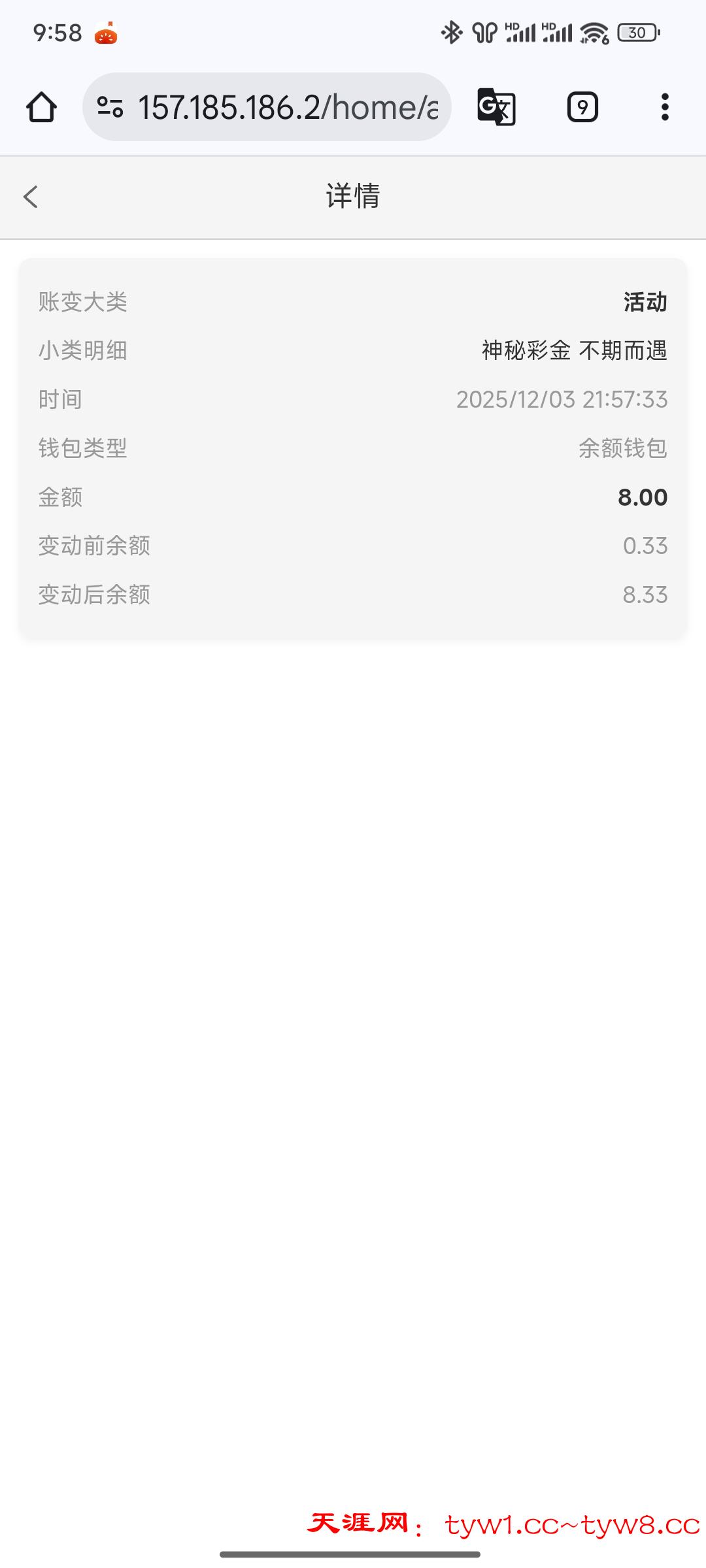View site information in the address bar

click(x=110, y=107)
